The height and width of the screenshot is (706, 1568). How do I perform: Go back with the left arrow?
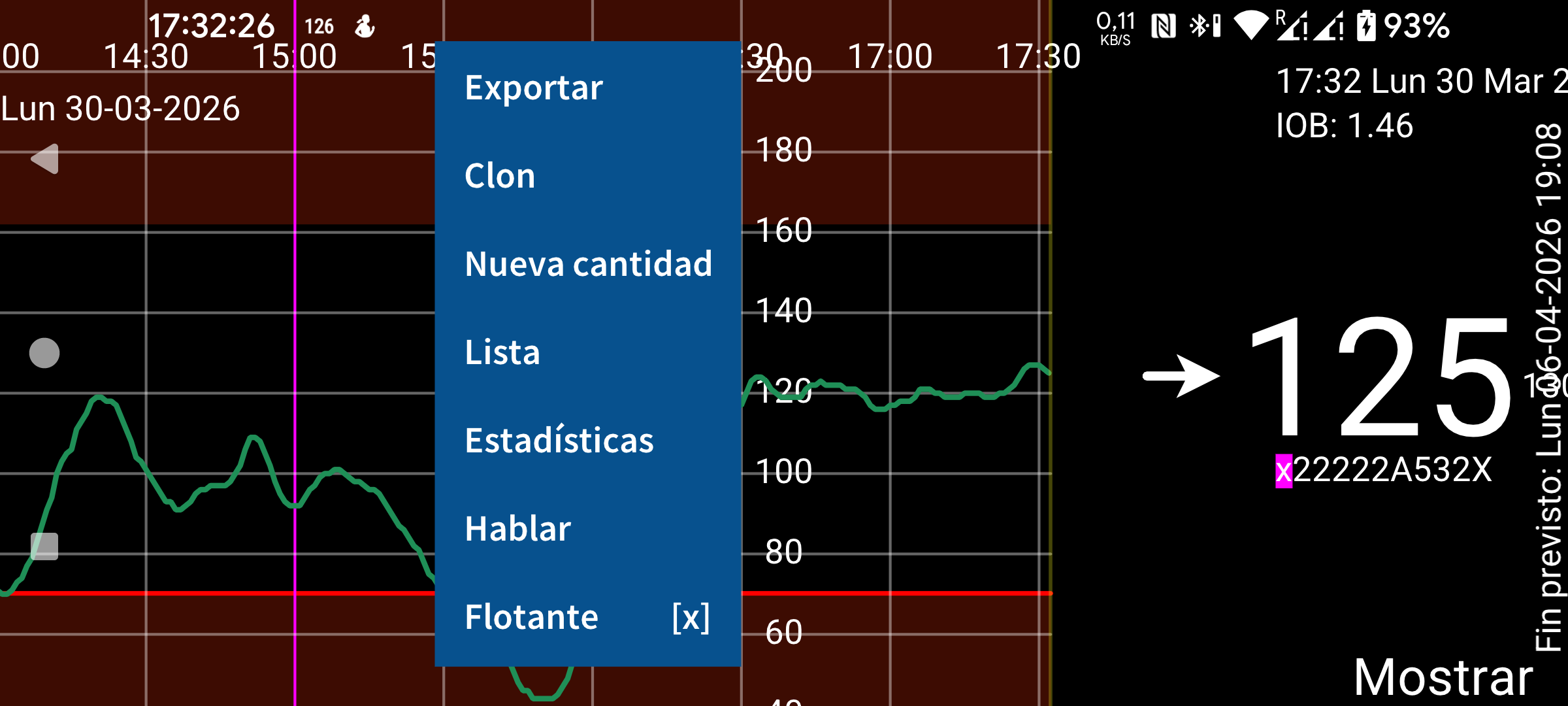pyautogui.click(x=45, y=159)
